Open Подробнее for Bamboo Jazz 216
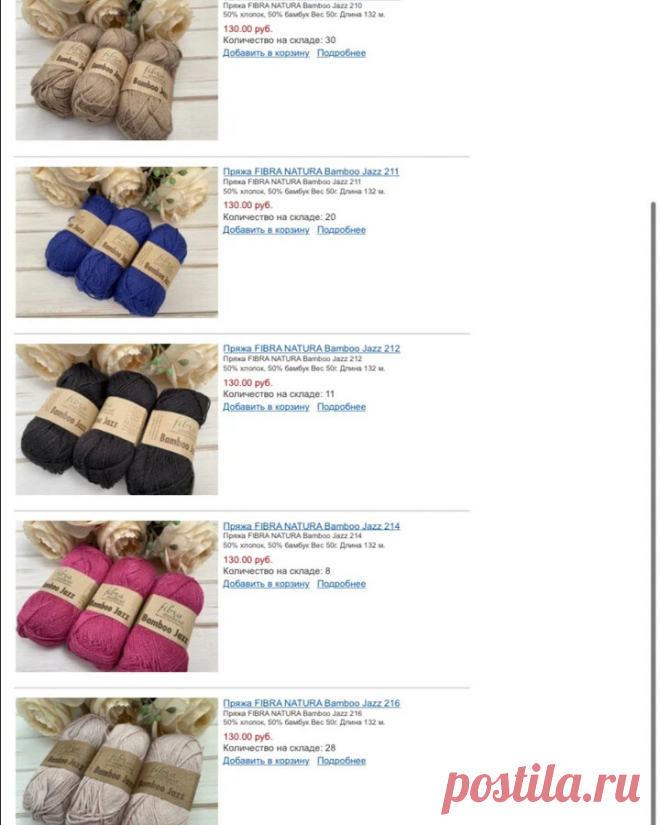 point(341,761)
